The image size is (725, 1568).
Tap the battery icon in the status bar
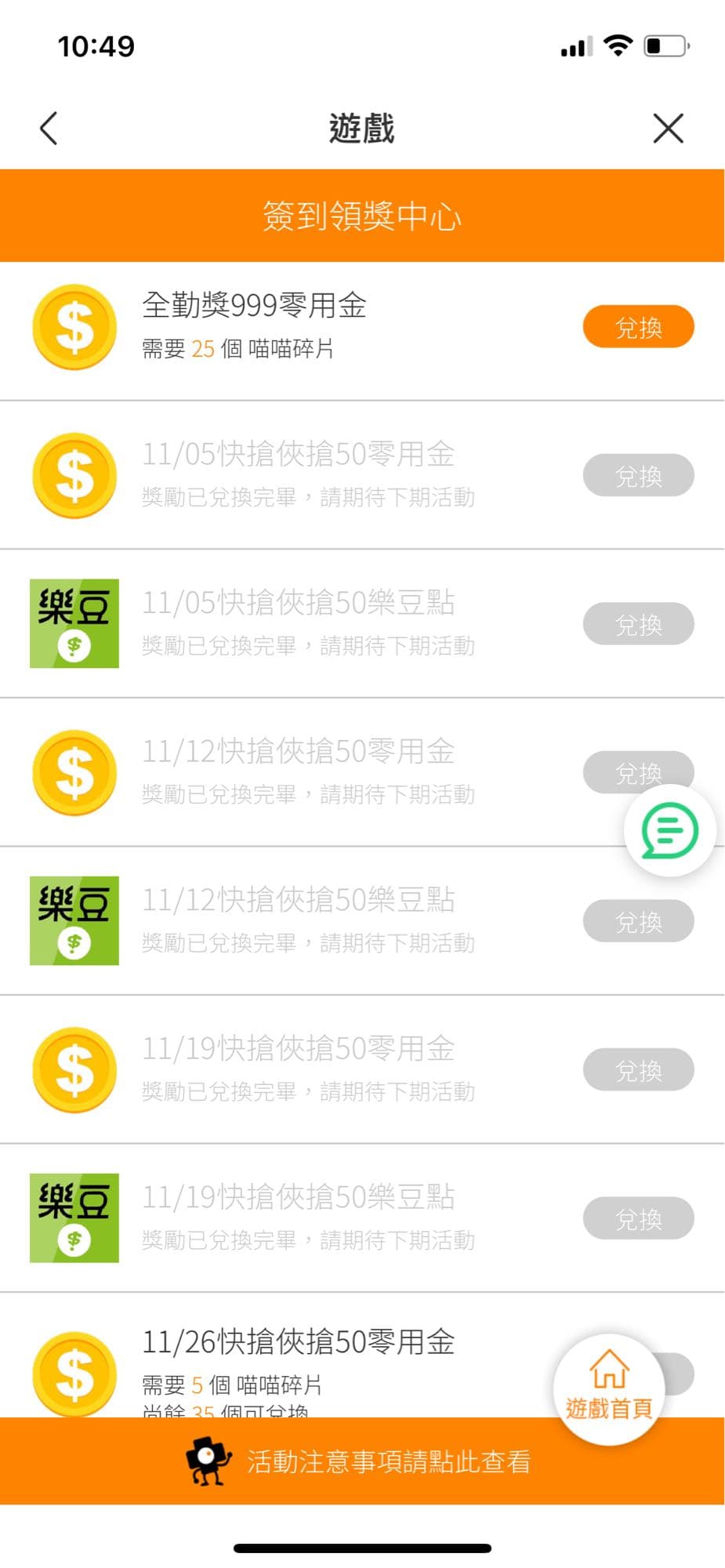[x=665, y=45]
